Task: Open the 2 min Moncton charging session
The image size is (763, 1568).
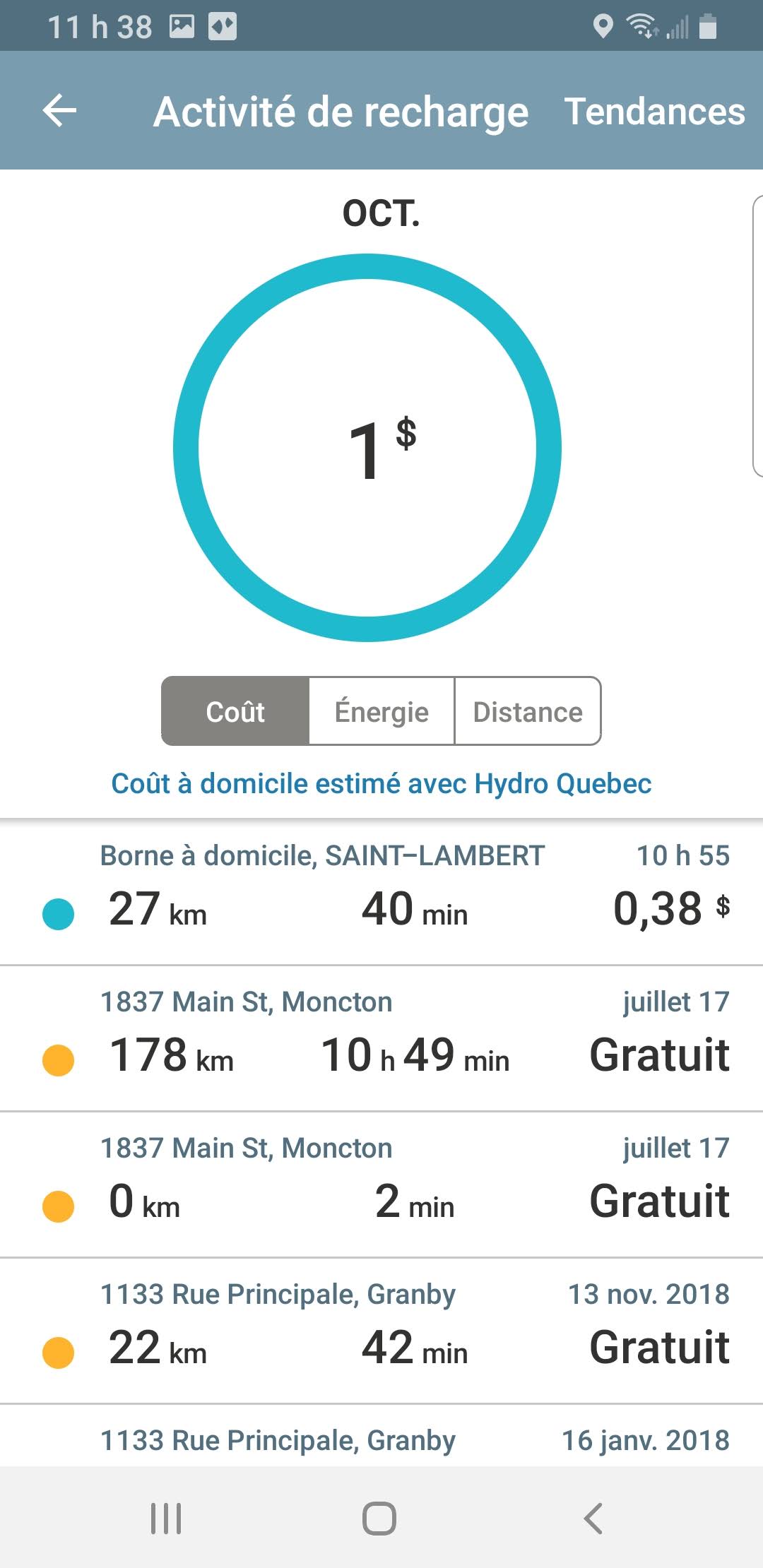Action: [381, 1184]
